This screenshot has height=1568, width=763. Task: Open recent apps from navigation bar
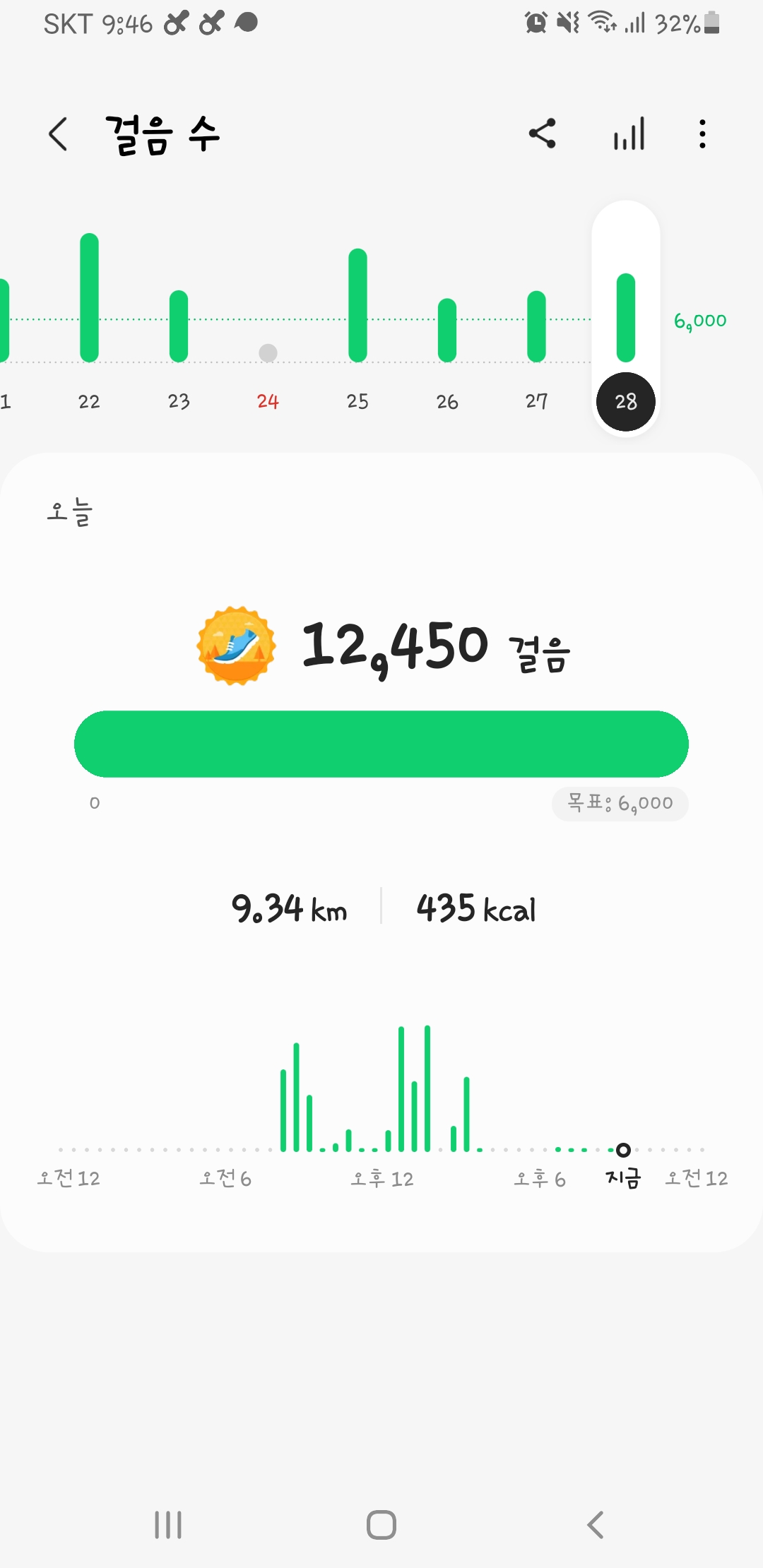click(168, 1524)
